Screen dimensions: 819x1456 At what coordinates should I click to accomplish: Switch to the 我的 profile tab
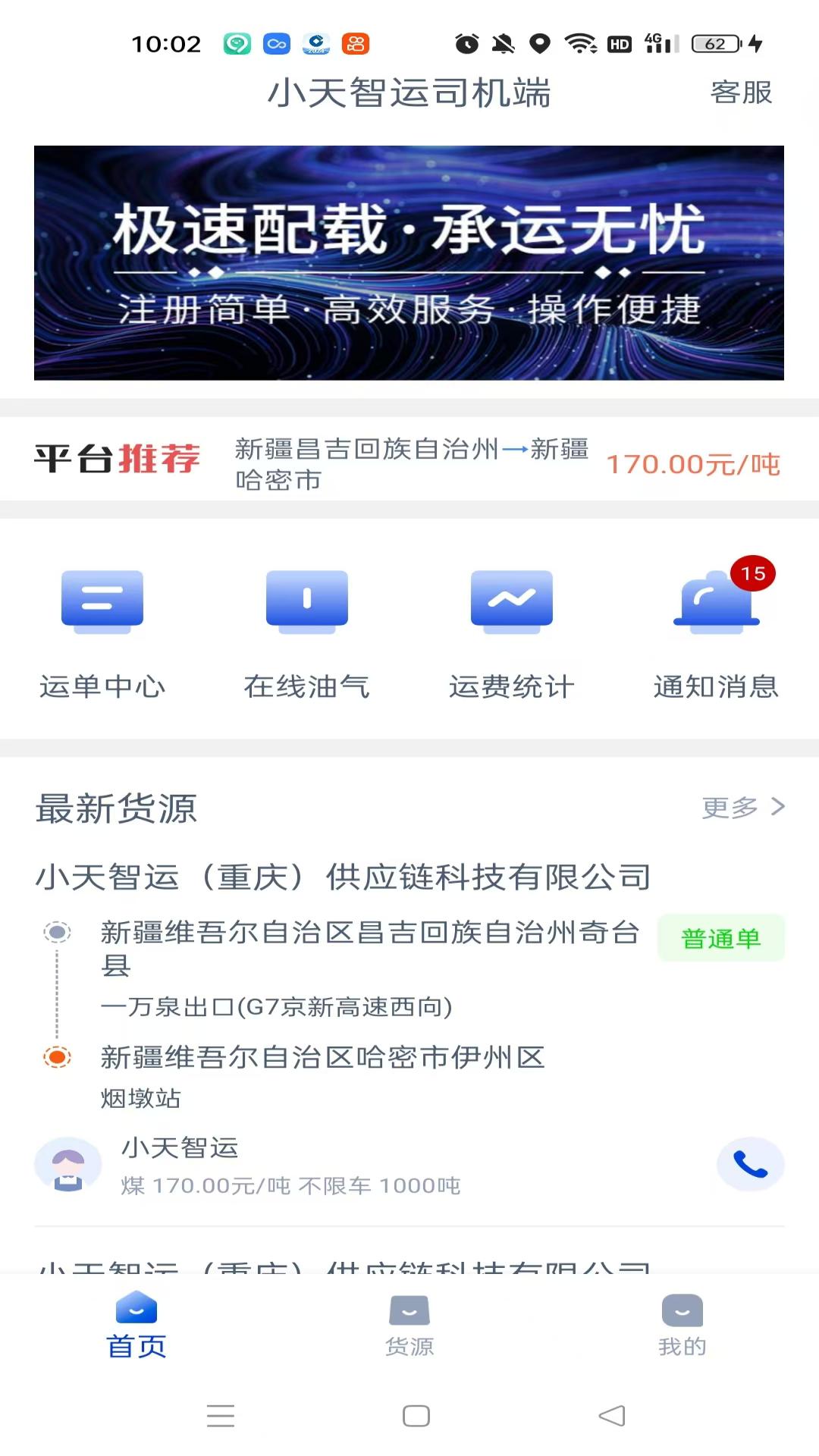click(x=682, y=1323)
